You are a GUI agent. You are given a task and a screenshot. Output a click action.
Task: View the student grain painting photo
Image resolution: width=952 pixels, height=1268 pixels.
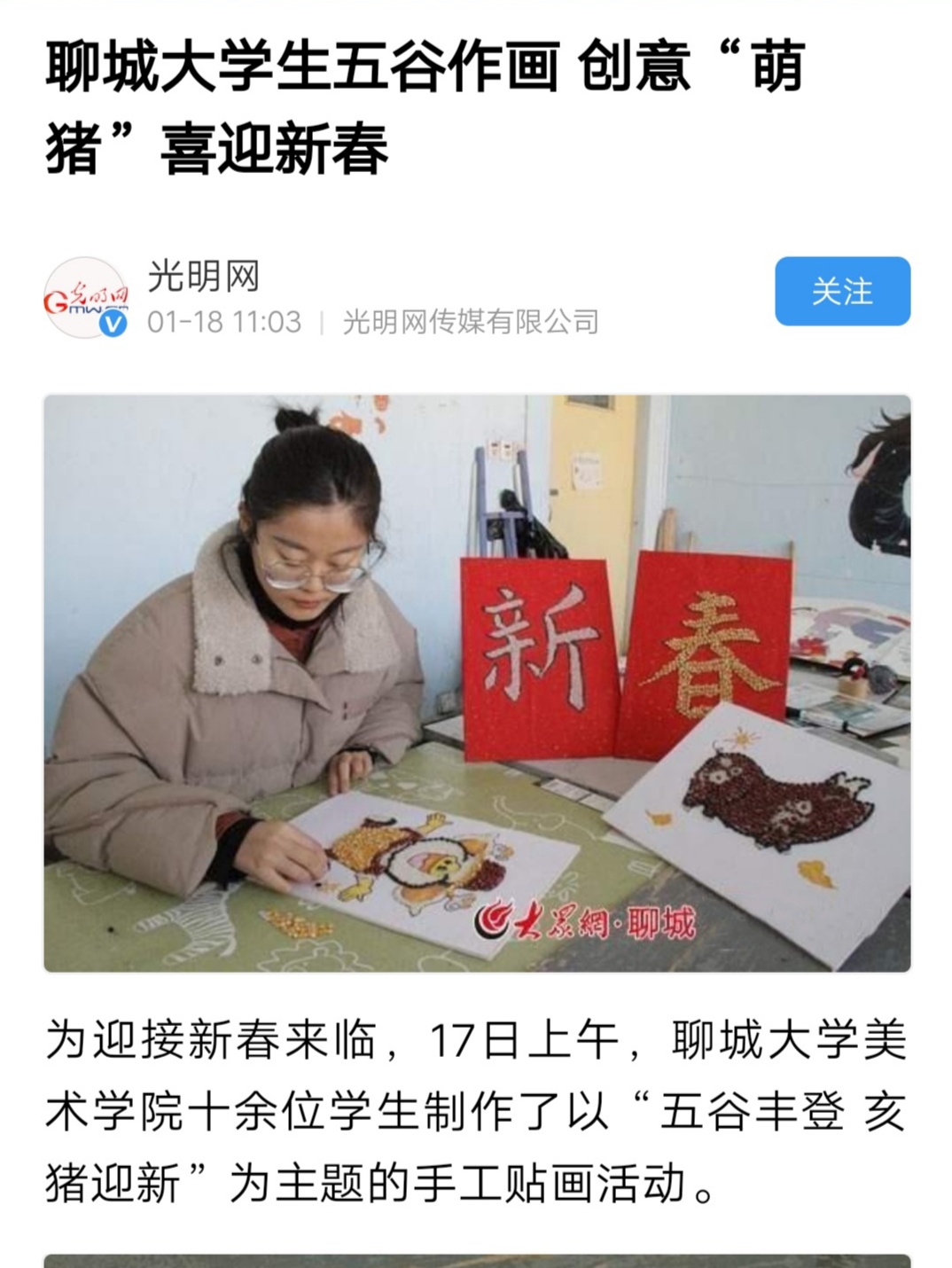coord(477,683)
